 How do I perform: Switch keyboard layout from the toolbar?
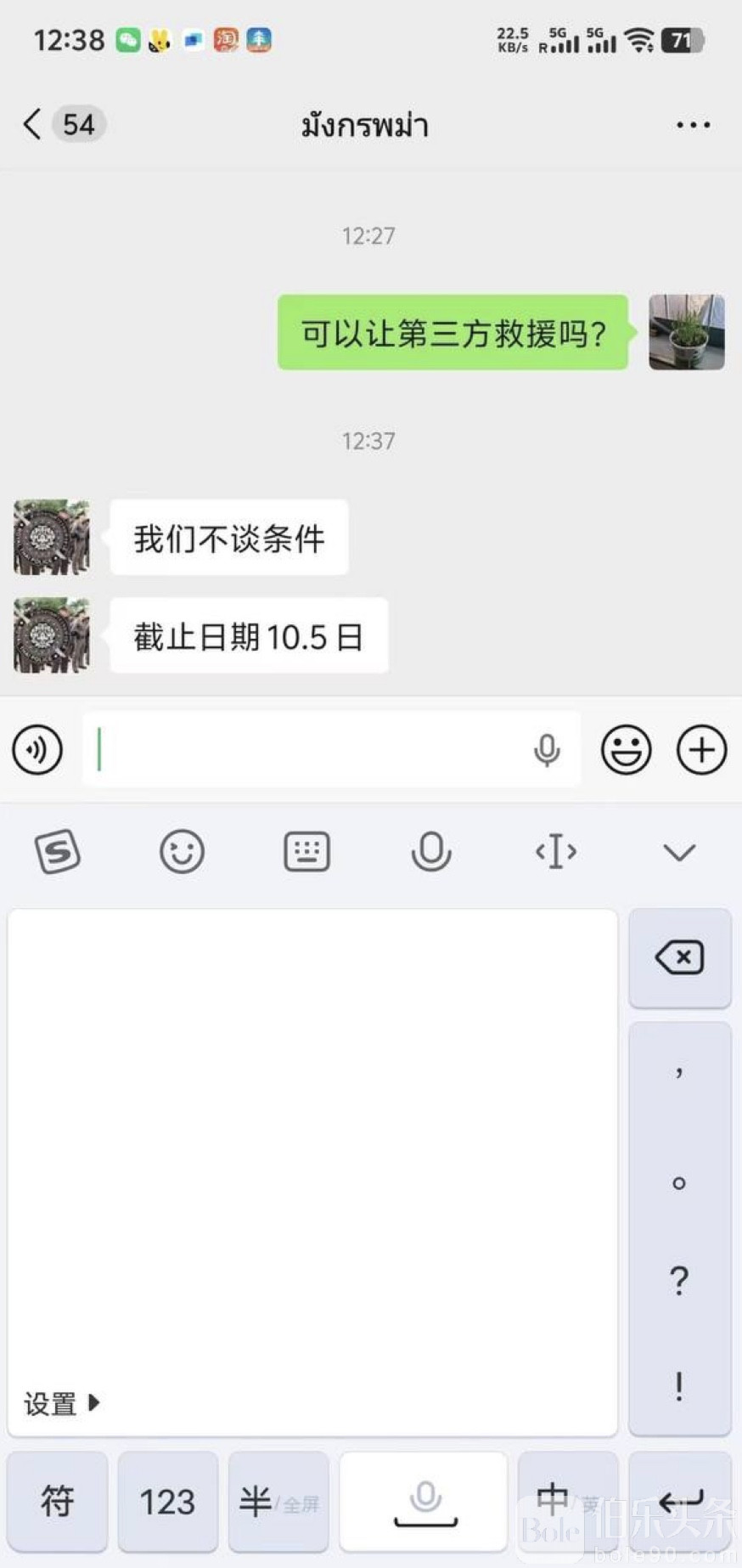tap(306, 851)
